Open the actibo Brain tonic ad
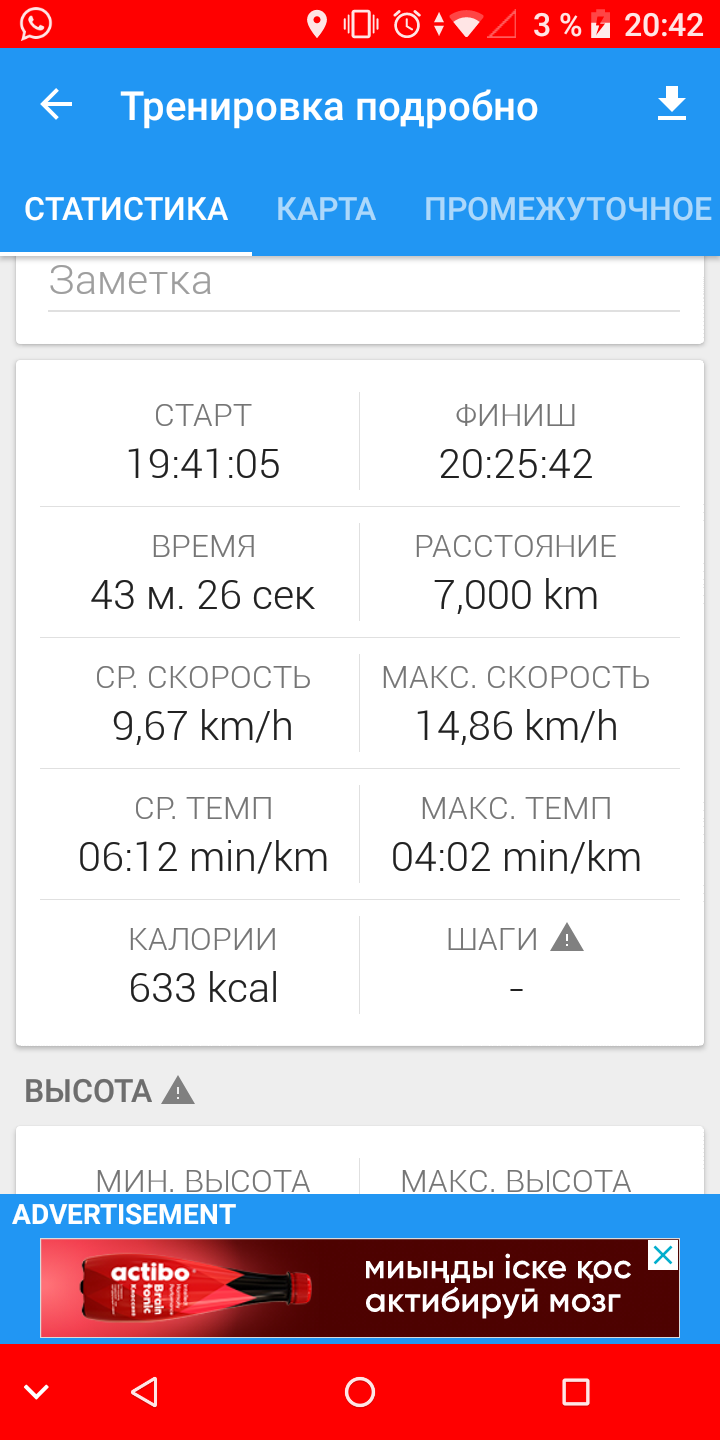 340,1288
